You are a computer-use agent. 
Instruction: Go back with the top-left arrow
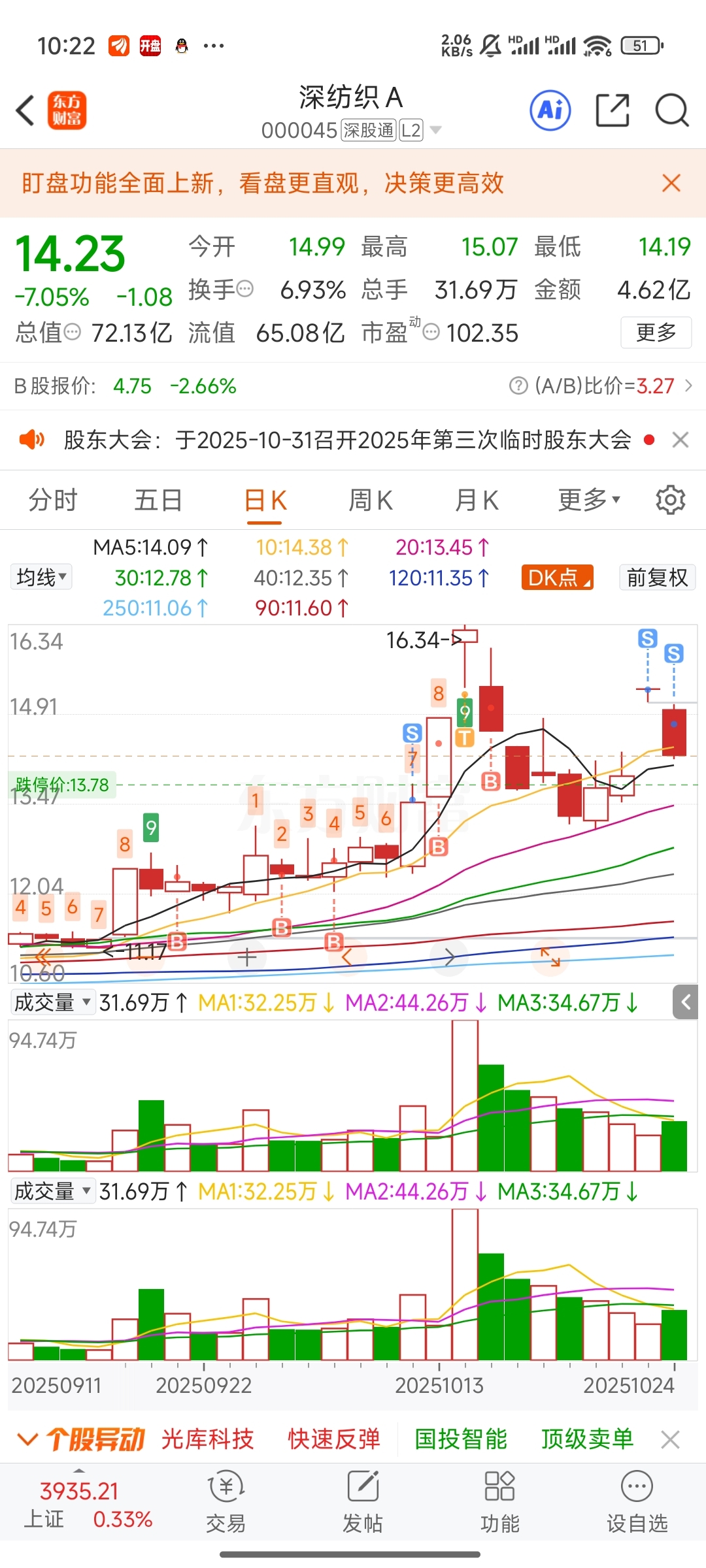click(25, 110)
